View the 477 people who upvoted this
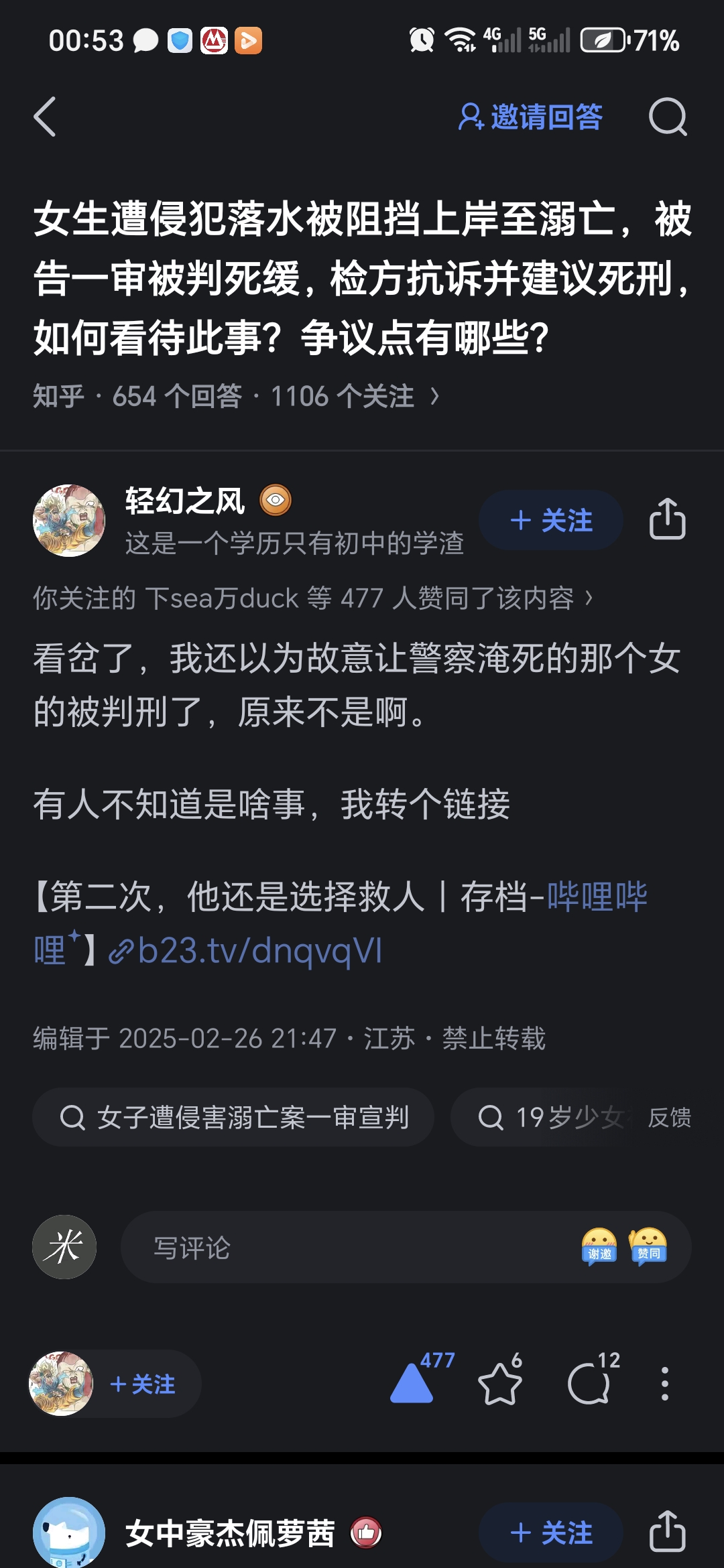 click(x=312, y=598)
